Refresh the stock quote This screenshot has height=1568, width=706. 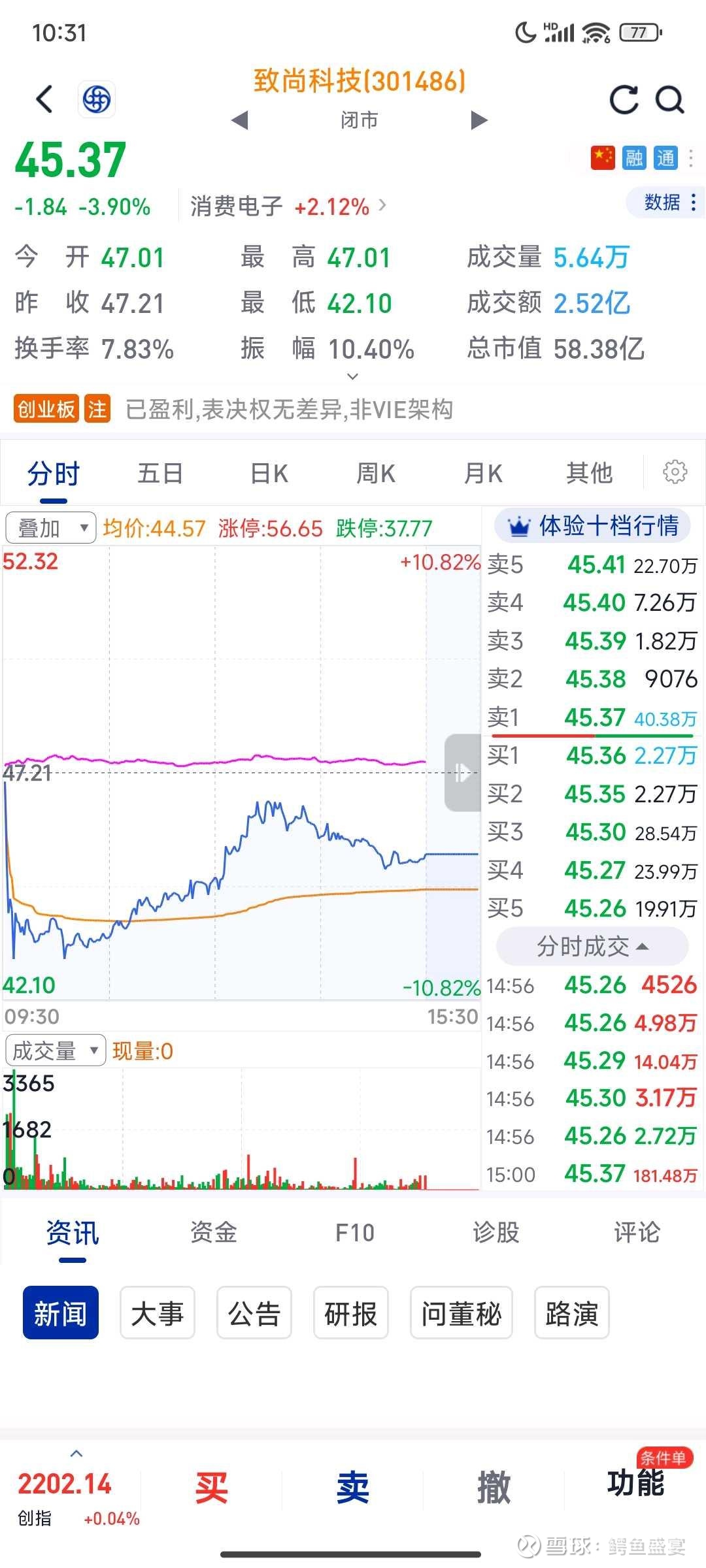(623, 100)
